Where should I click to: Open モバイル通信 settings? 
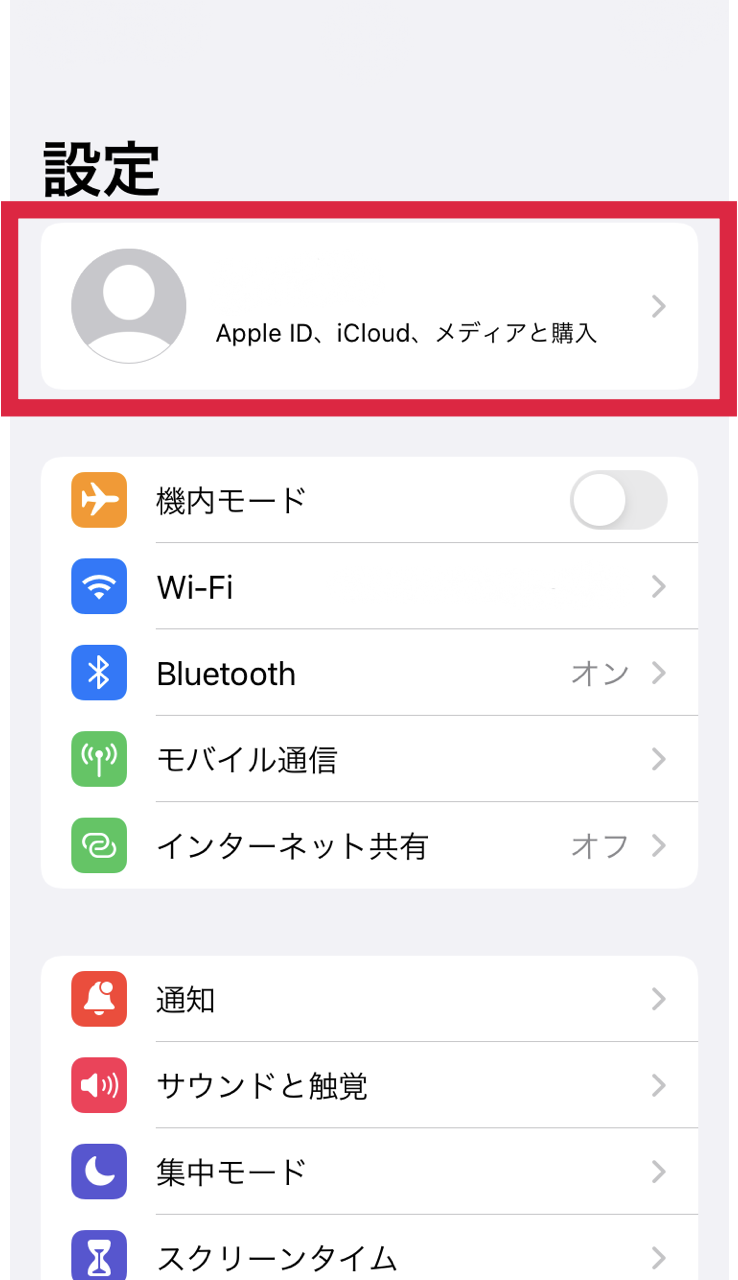coord(369,759)
